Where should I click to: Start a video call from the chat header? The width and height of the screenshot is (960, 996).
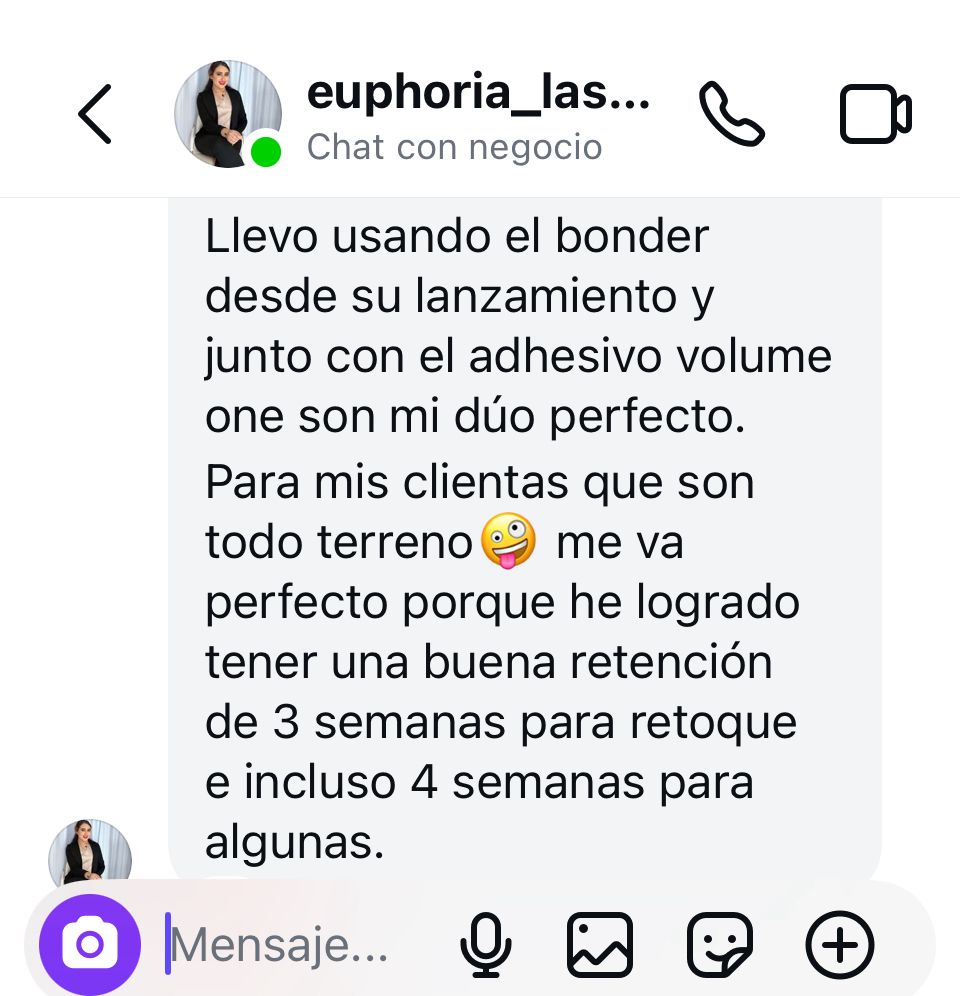tap(875, 114)
